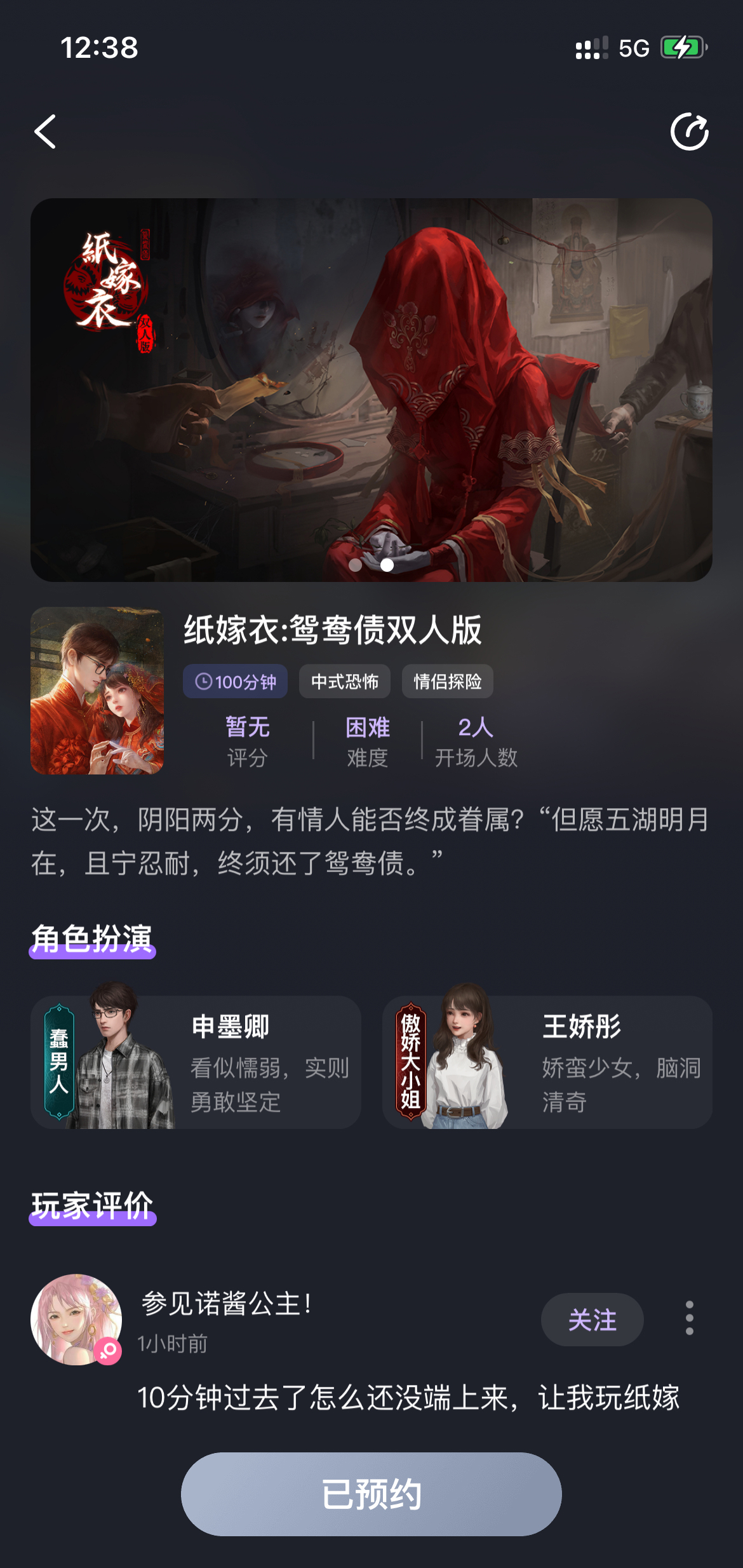
Task: Follow the reviewer with 关注
Action: pyautogui.click(x=592, y=1320)
